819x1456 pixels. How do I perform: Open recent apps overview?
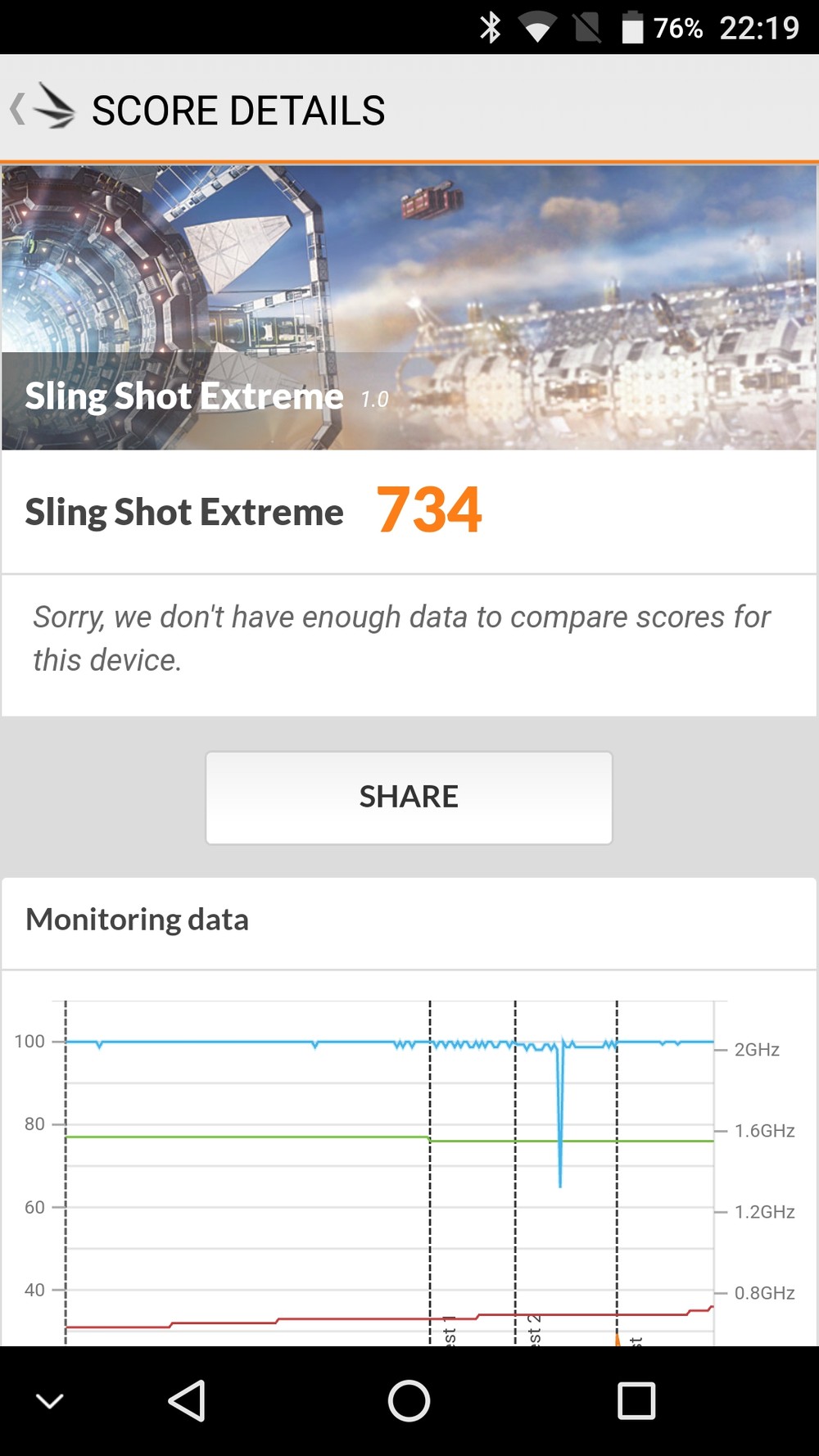(x=636, y=1400)
